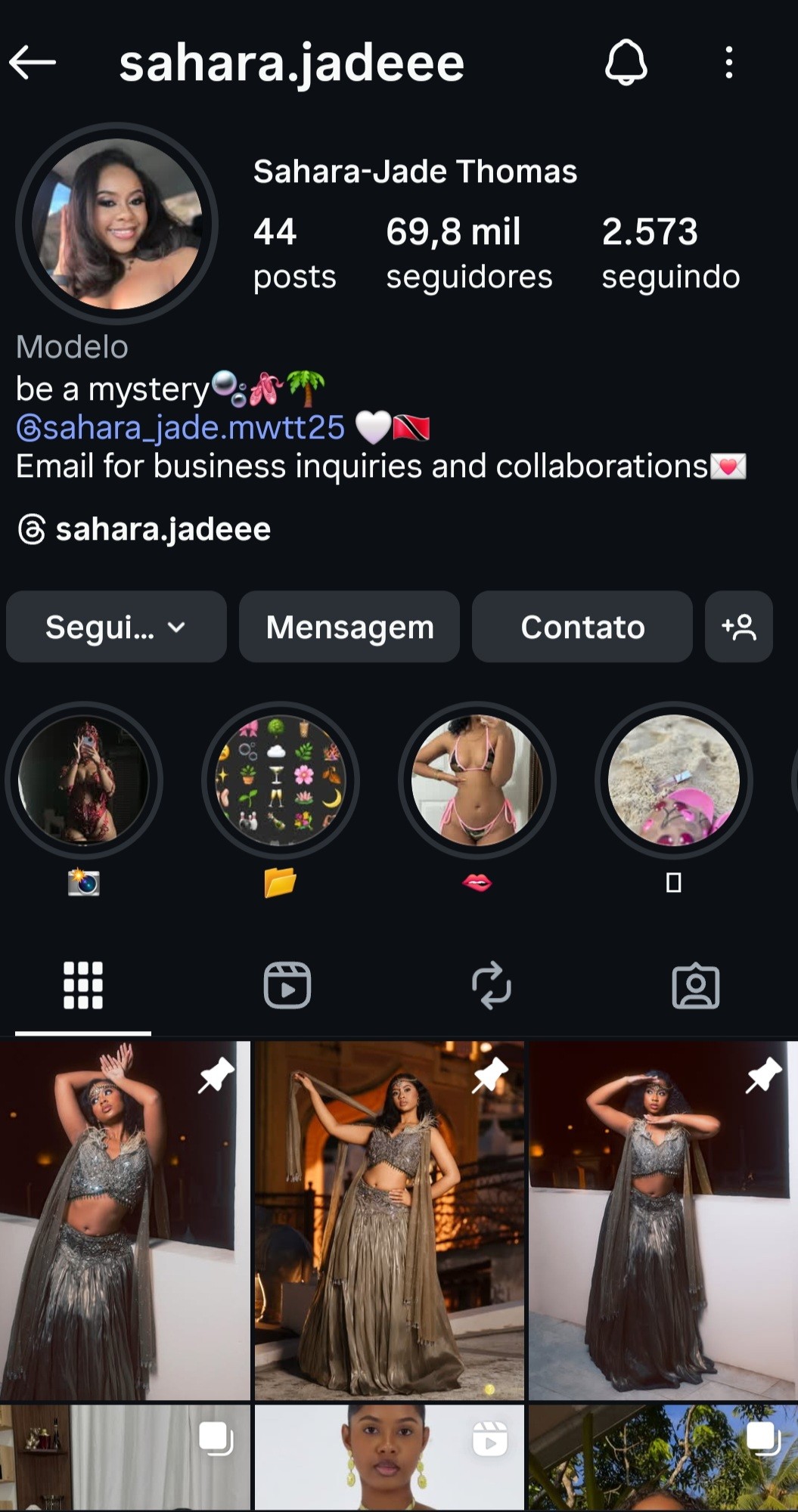798x1512 pixels.
Task: Switch to the tagged photos tab
Action: [696, 985]
